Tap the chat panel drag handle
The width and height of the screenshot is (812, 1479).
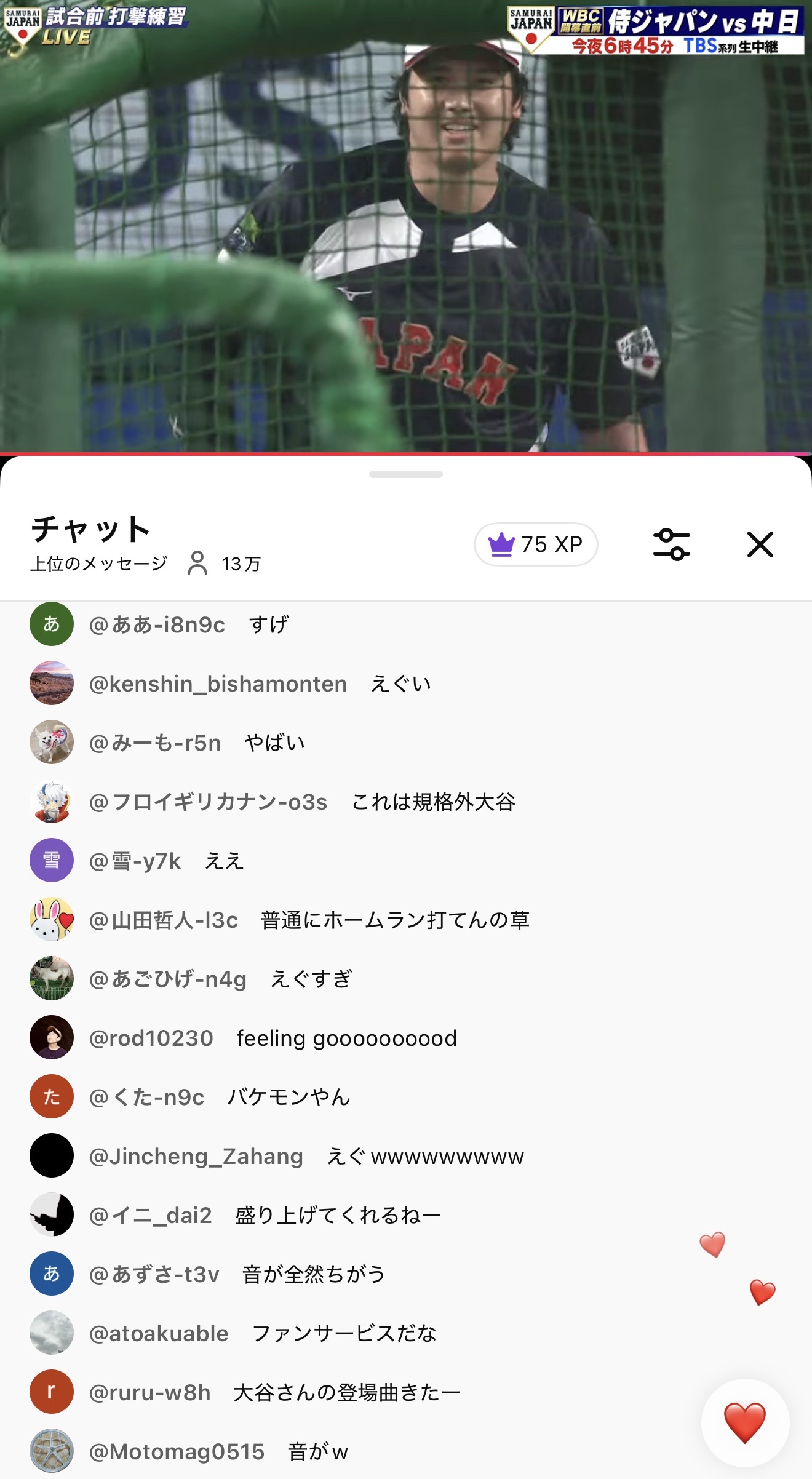point(406,474)
